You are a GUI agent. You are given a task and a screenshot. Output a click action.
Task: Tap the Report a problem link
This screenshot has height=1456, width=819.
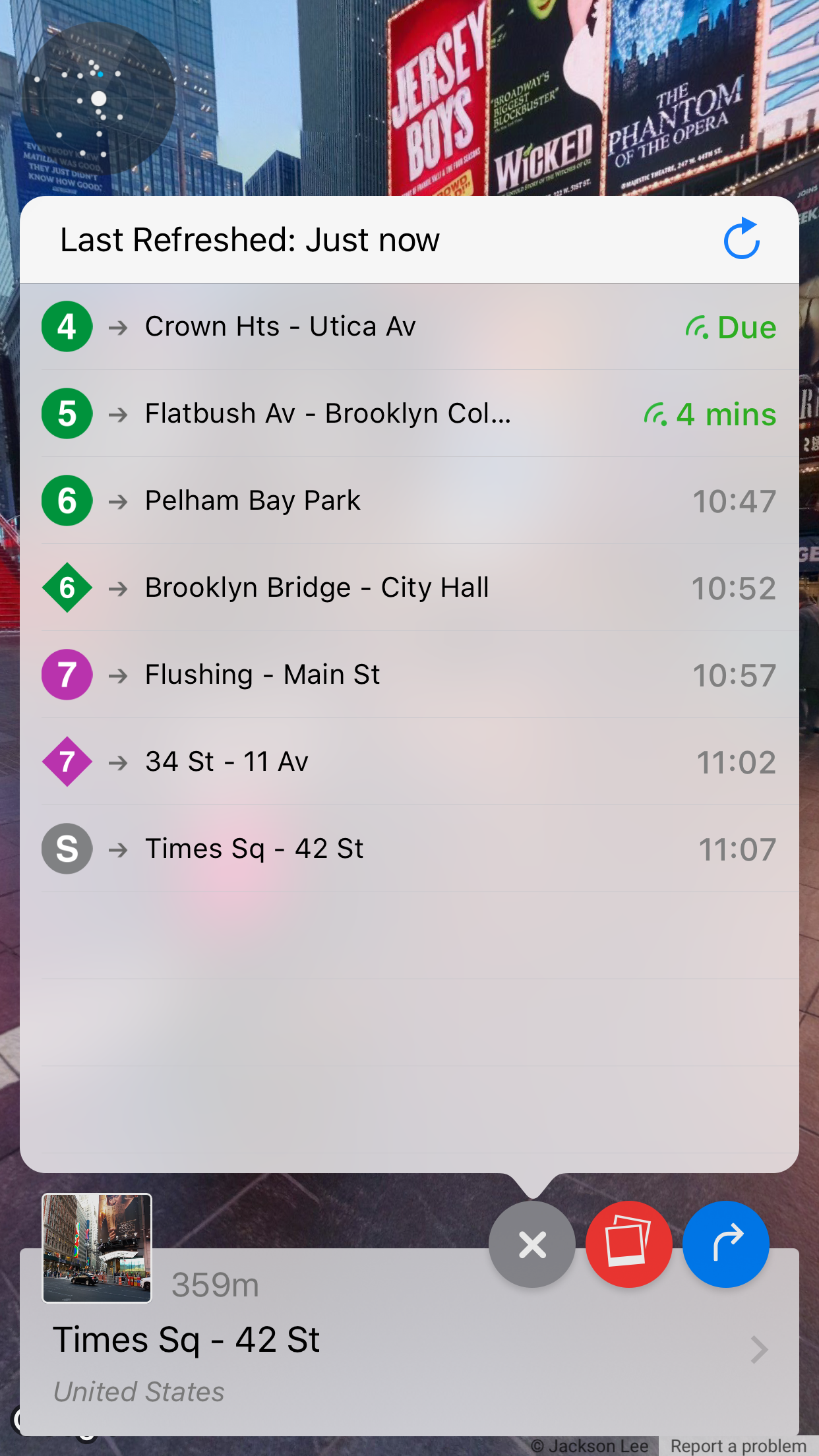pyautogui.click(x=739, y=1446)
